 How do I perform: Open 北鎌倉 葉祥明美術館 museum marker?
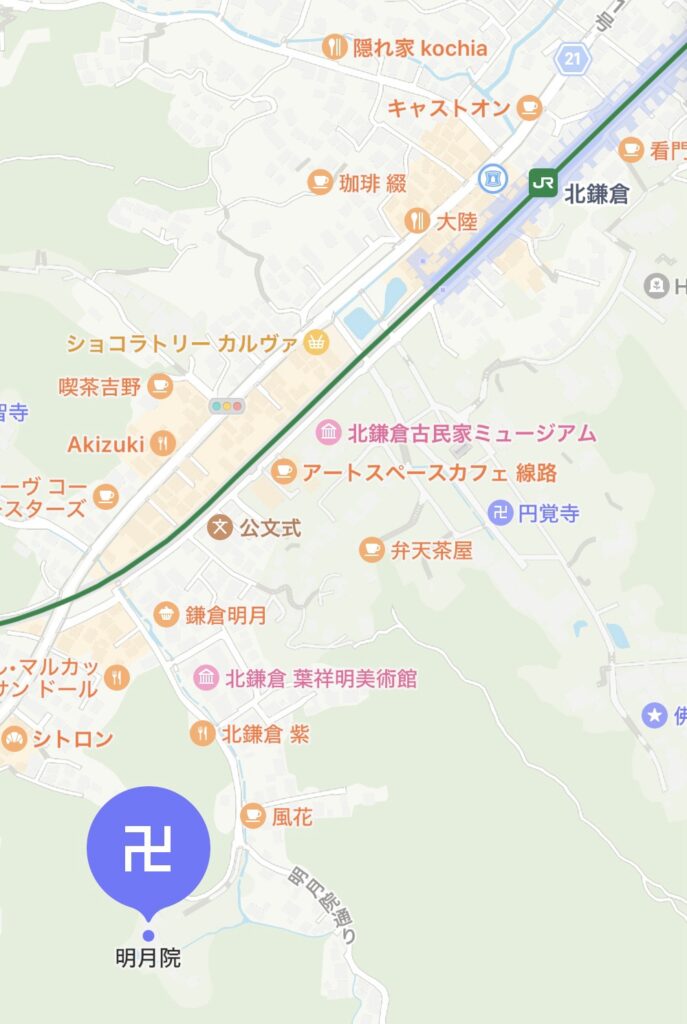click(x=206, y=678)
